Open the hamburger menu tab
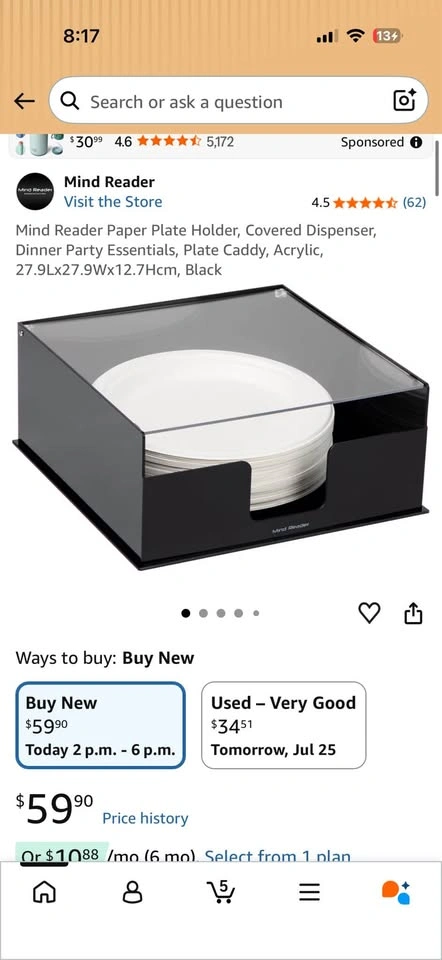 click(309, 892)
